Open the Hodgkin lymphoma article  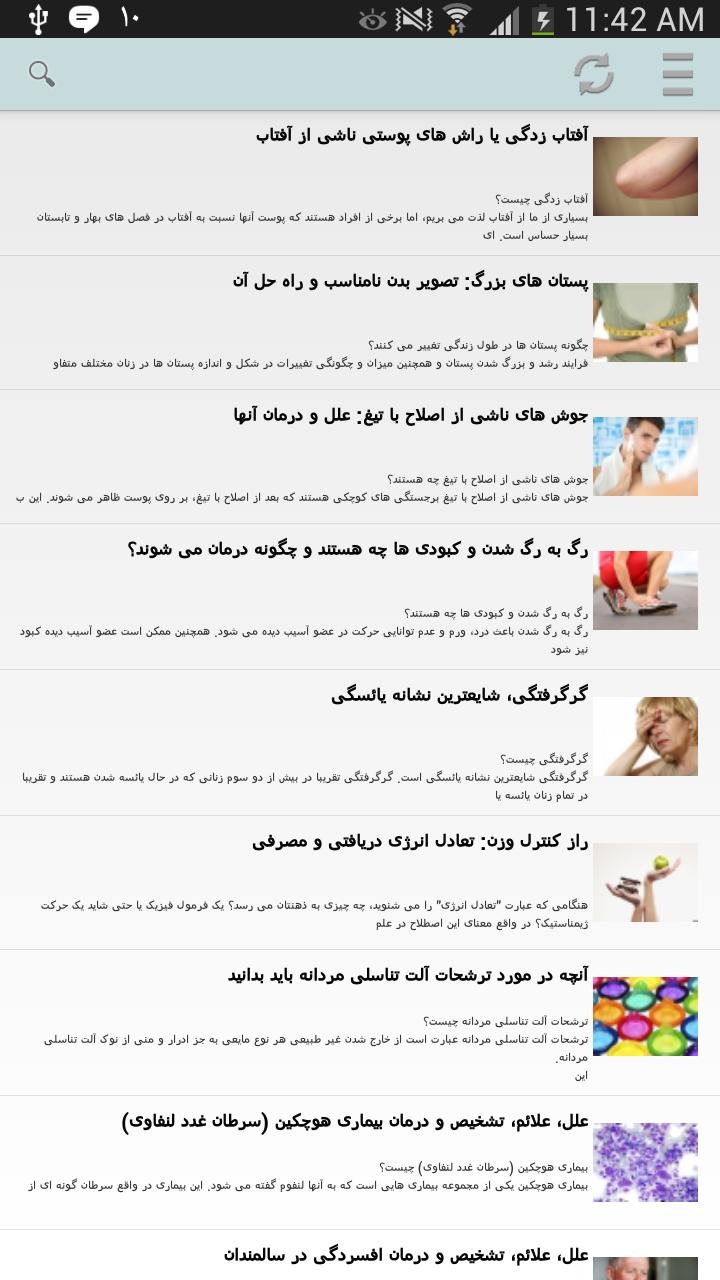(355, 1122)
